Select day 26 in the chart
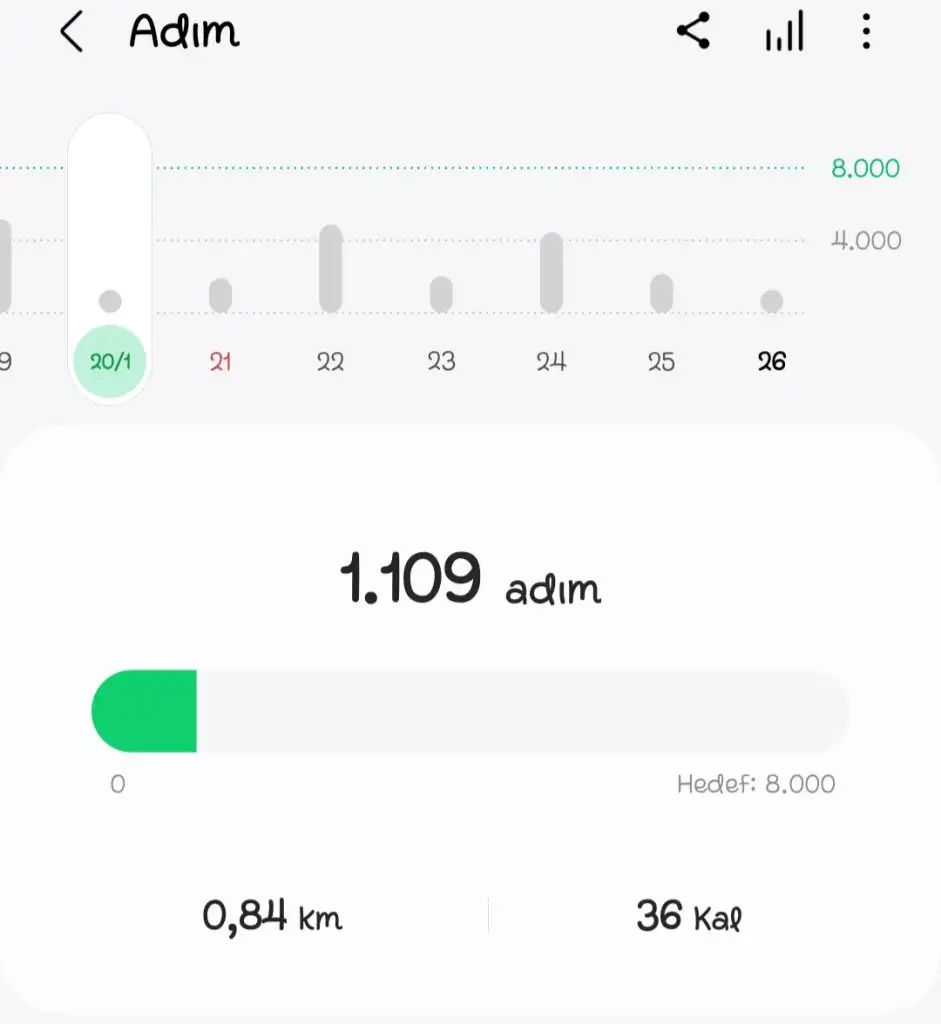The image size is (941, 1024). [771, 361]
